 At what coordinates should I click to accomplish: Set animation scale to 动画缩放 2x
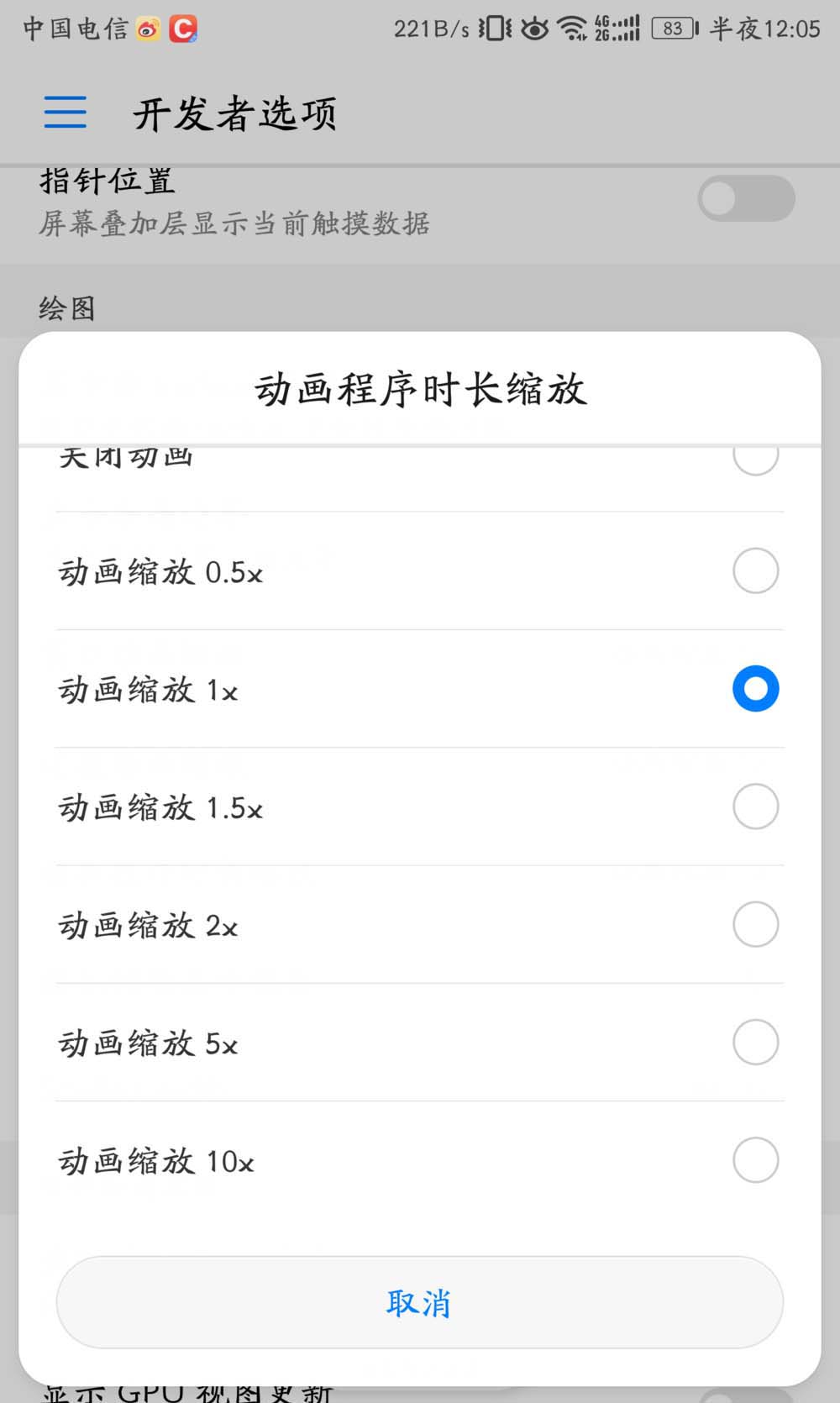point(755,924)
